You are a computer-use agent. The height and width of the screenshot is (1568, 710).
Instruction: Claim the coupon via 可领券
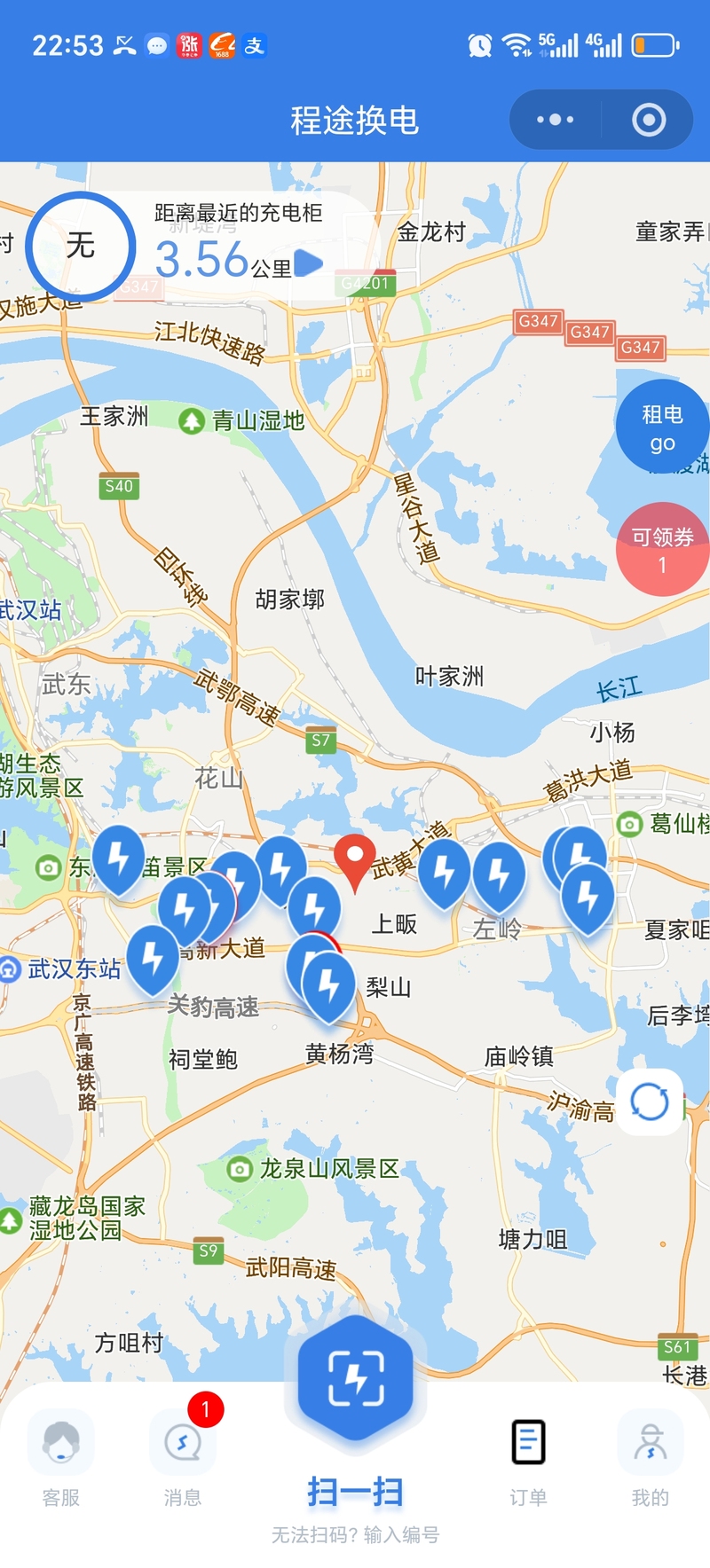click(662, 549)
